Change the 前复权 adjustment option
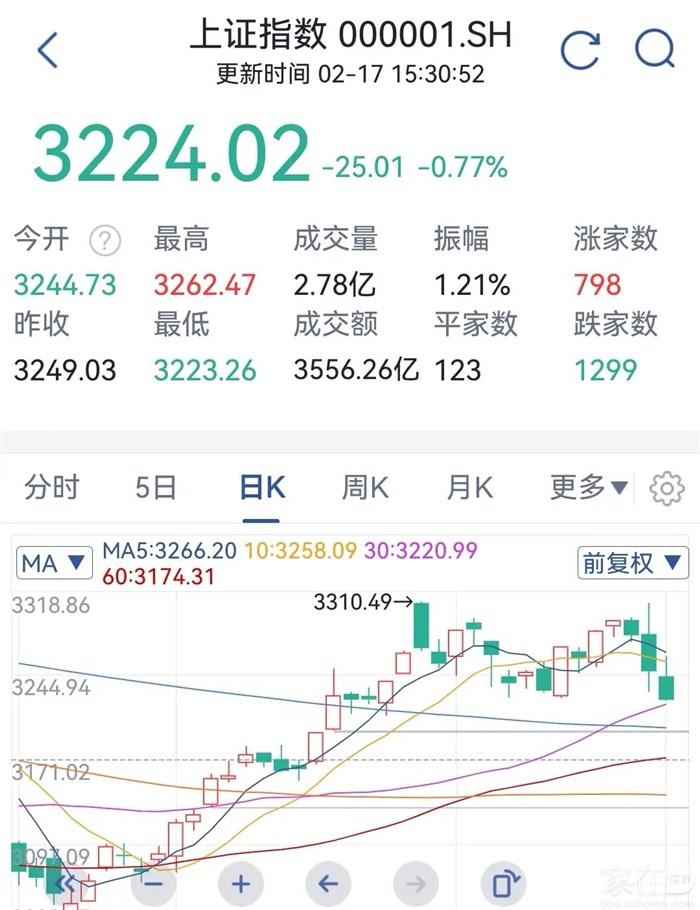Screen dimensions: 700x910 coord(633,563)
